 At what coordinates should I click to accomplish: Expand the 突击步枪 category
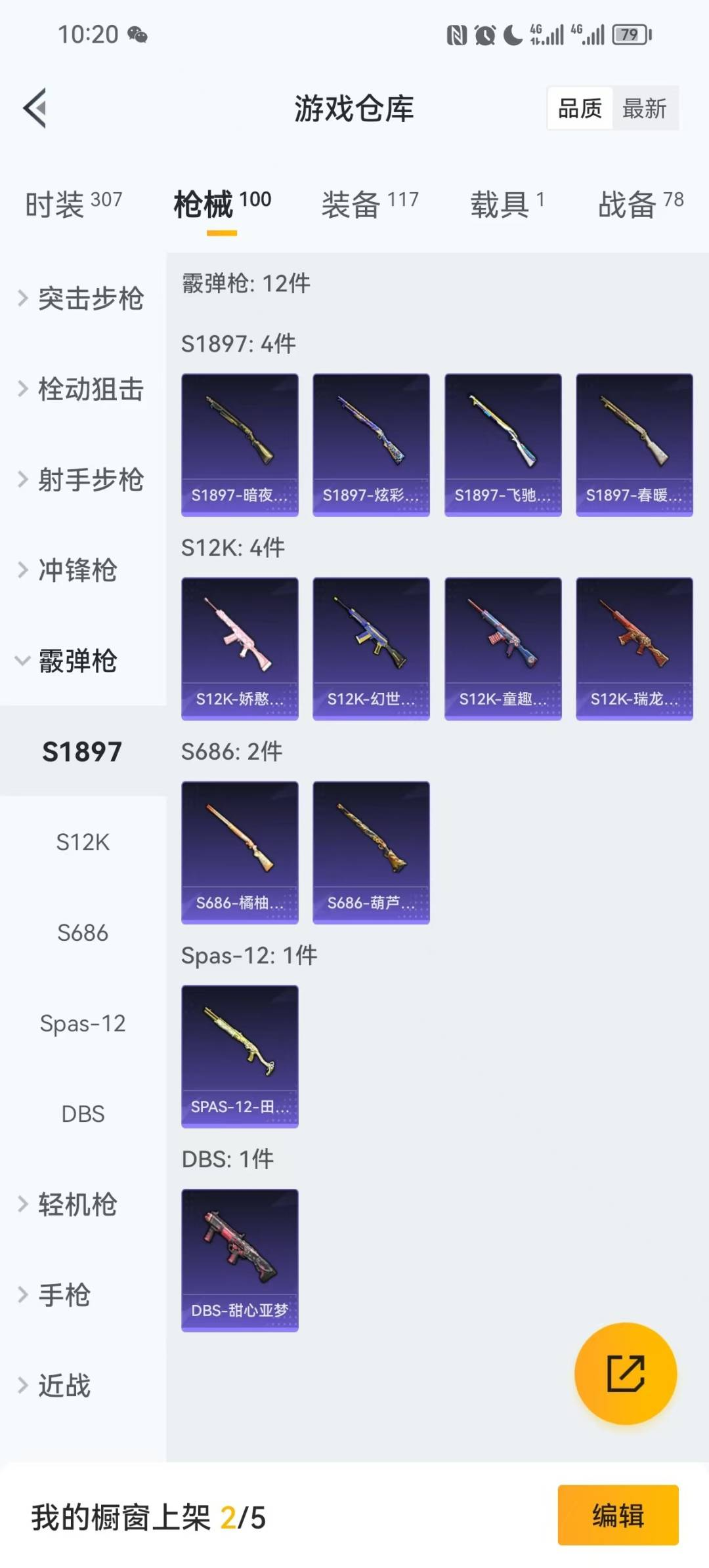click(82, 299)
